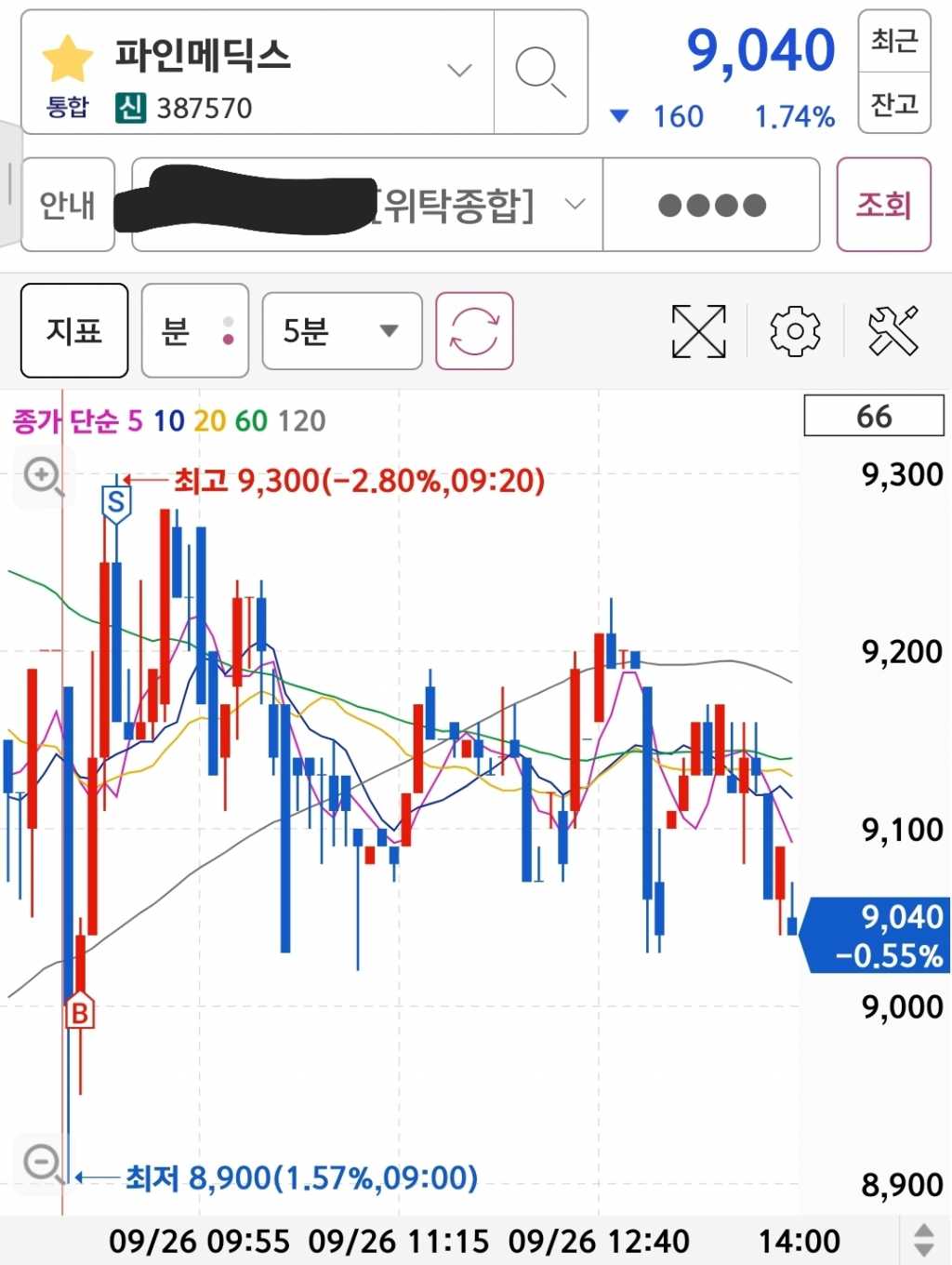
Task: Refresh the chart data
Action: click(474, 330)
